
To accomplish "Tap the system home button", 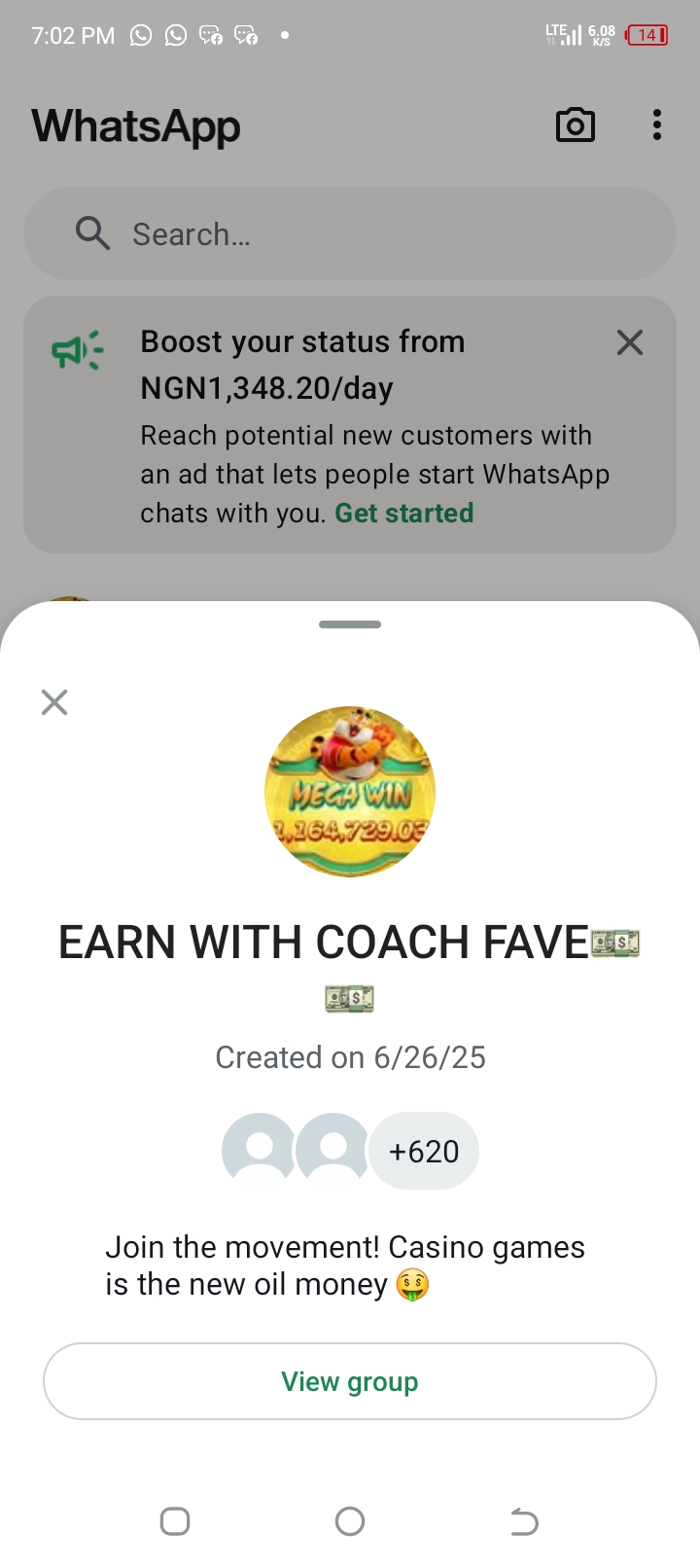I will [350, 1521].
